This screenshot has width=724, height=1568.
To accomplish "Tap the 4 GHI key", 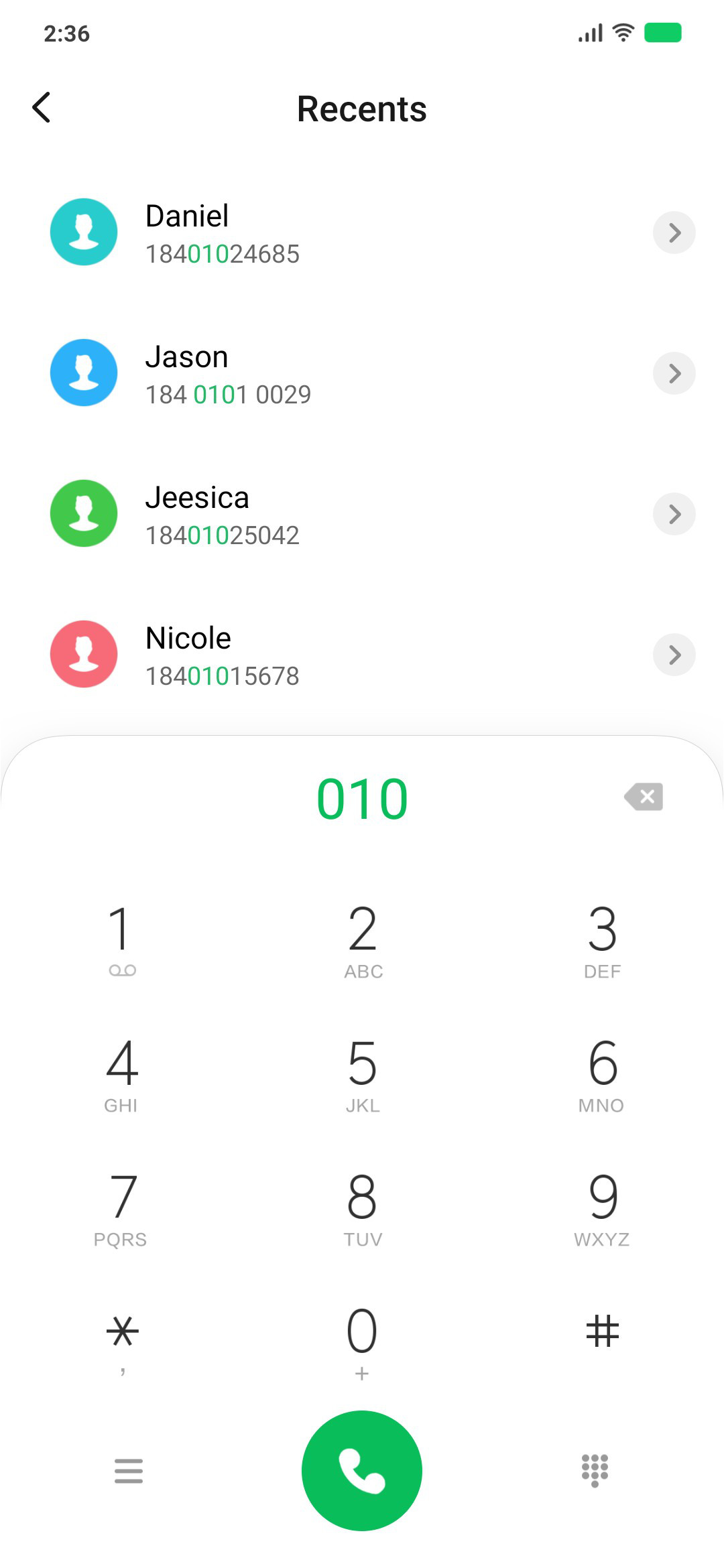I will click(x=121, y=1073).
